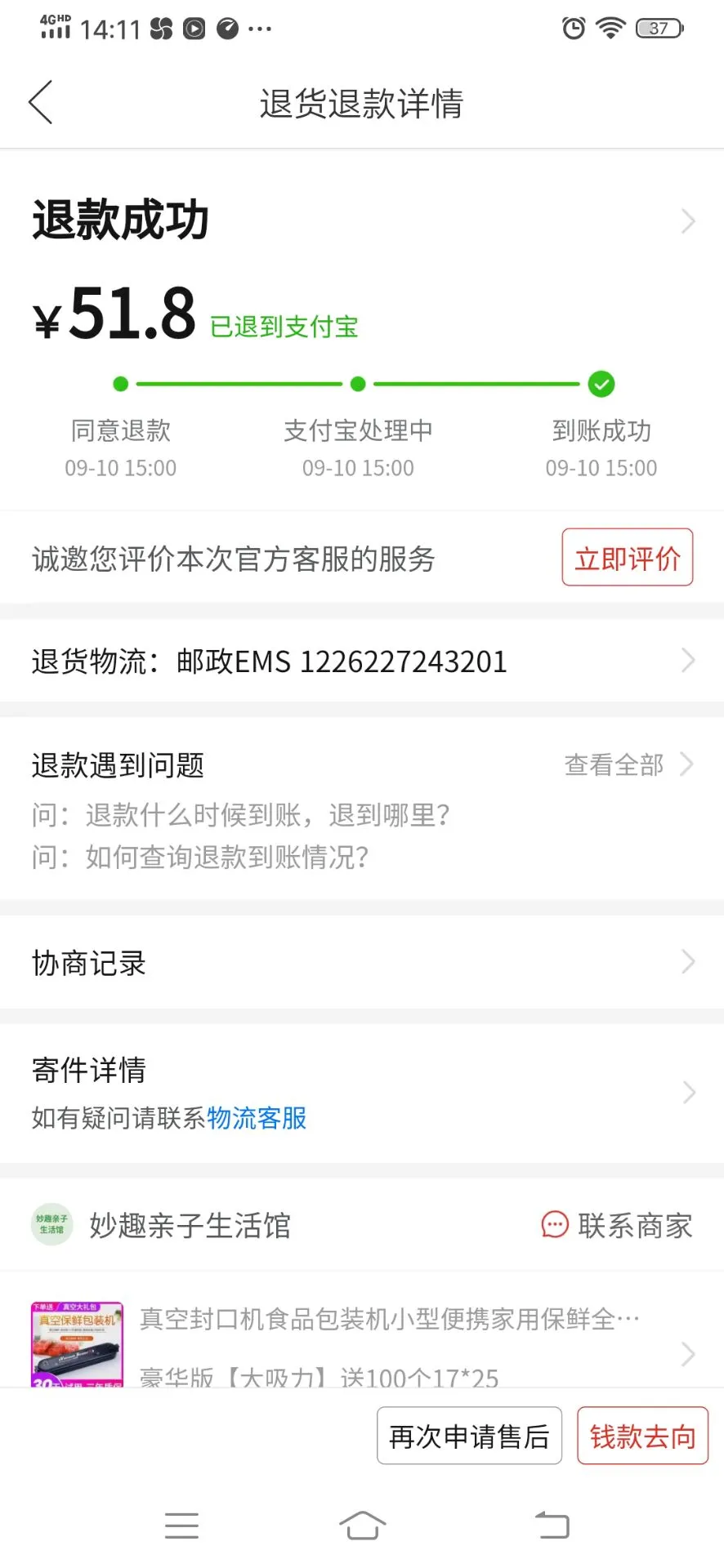Tap the 再次申请售后 button
This screenshot has width=724, height=1568.
[469, 1437]
